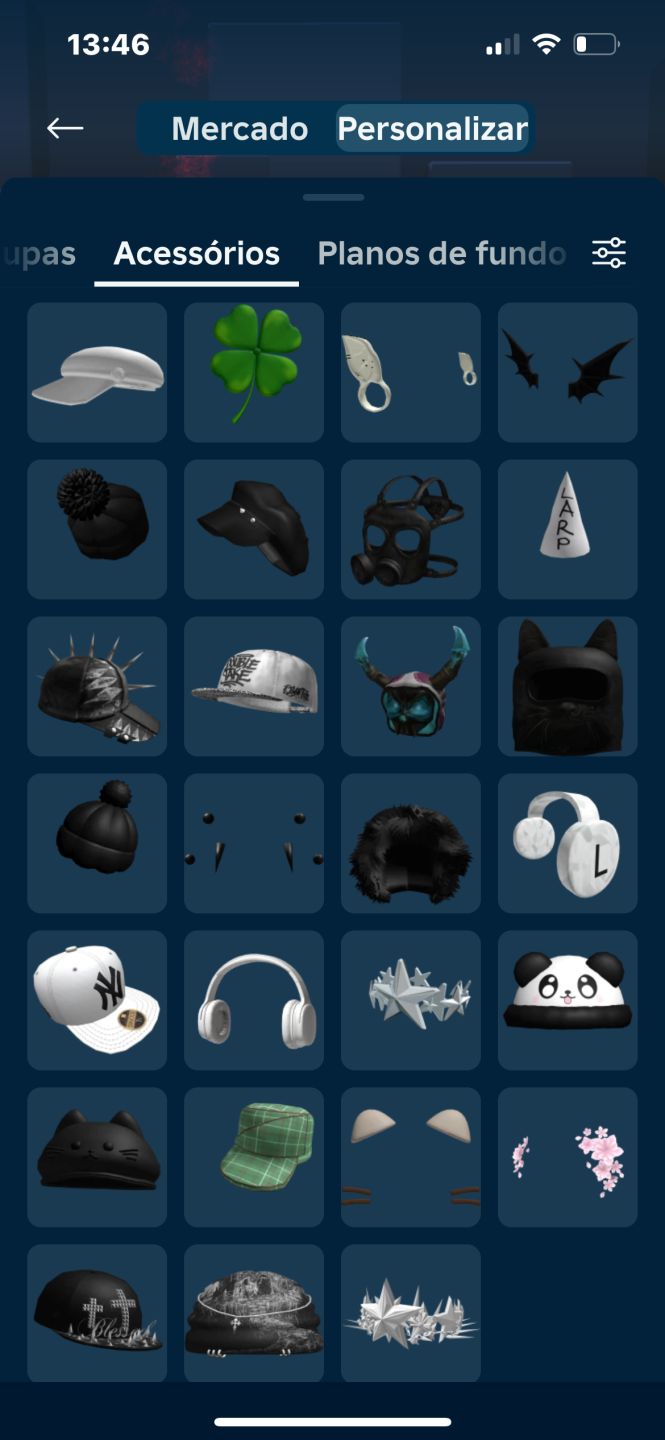The image size is (665, 1440).
Task: Equip the white LARP cone hat
Action: pos(568,529)
